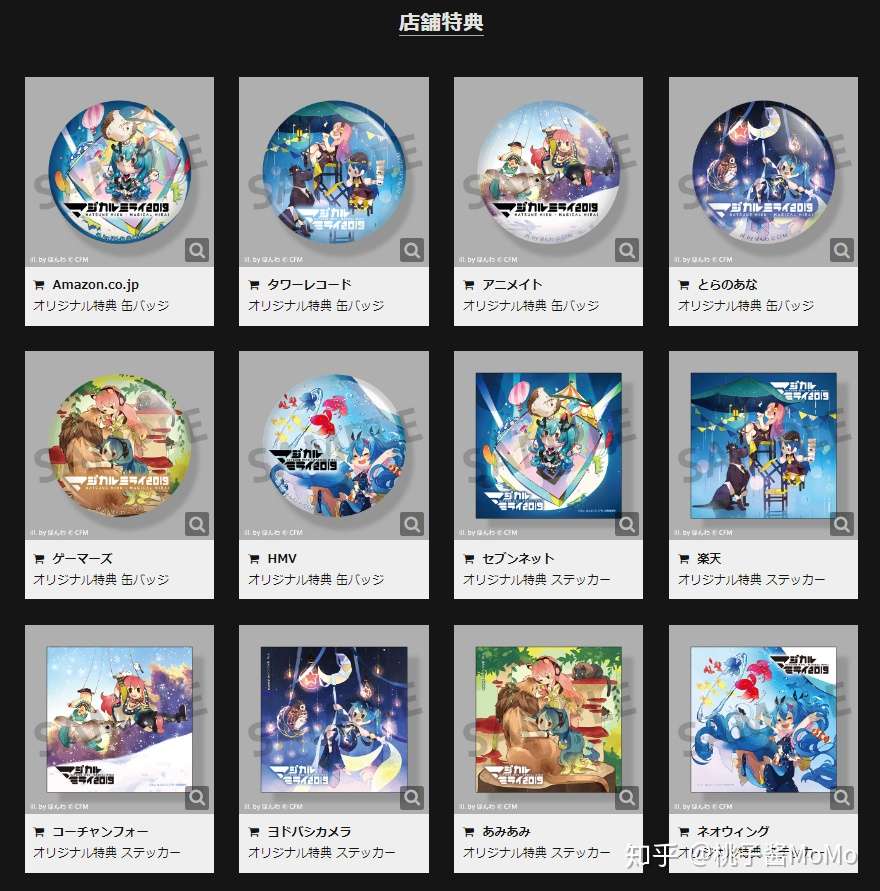Enlarge the コーチャンフォー sticker image
Image resolution: width=880 pixels, height=891 pixels.
(197, 797)
